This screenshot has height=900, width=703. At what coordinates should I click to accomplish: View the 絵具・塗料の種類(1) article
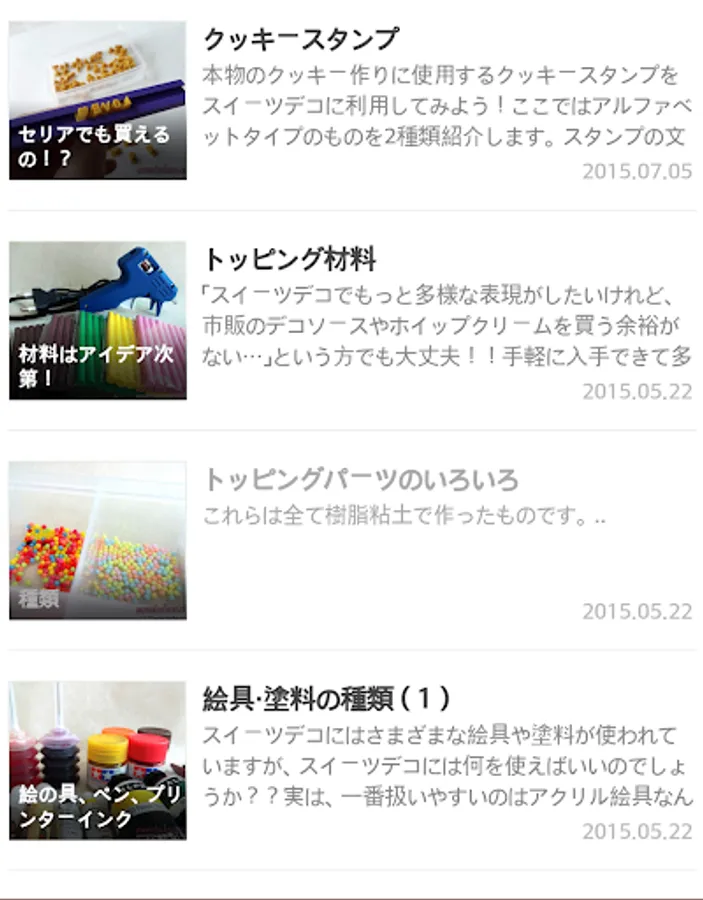pyautogui.click(x=326, y=697)
